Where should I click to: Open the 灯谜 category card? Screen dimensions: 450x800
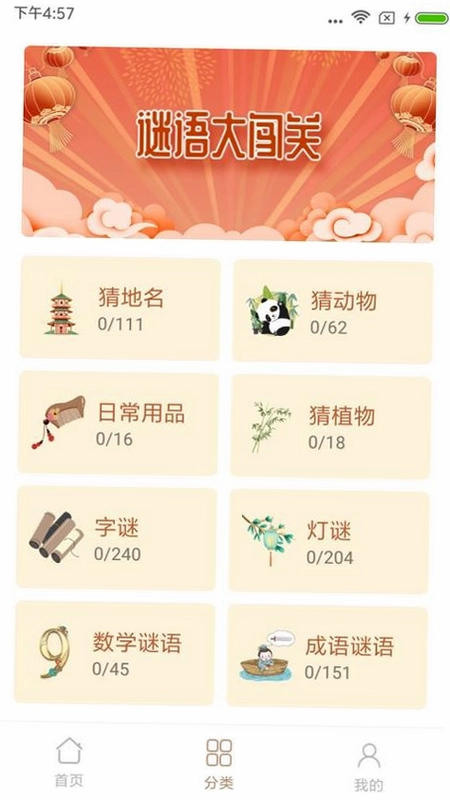(x=329, y=542)
